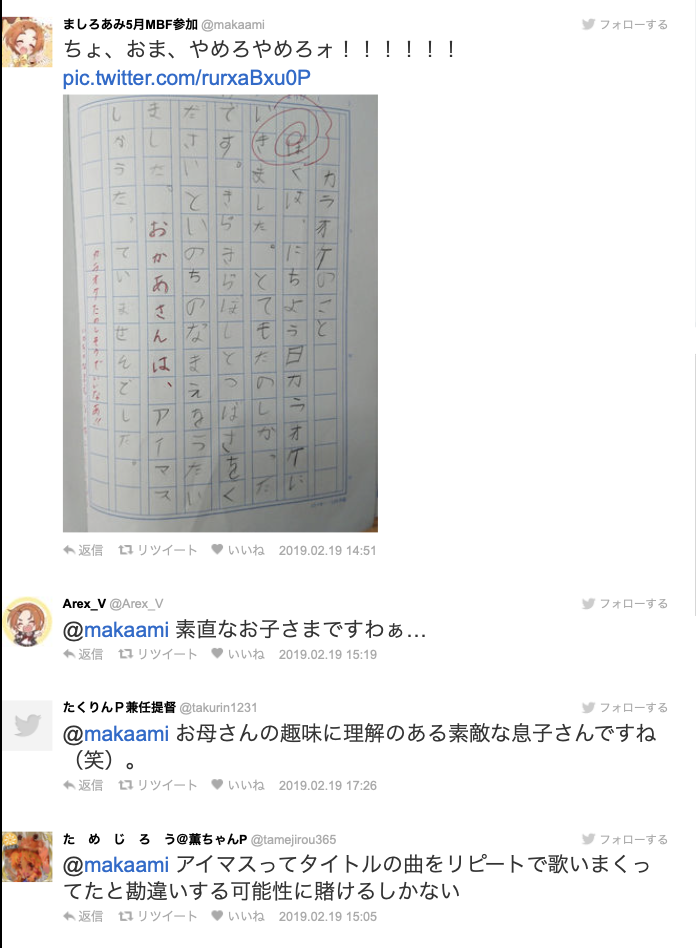Reply to tamejirou365's tweet
This screenshot has height=948, width=696.
(x=83, y=916)
